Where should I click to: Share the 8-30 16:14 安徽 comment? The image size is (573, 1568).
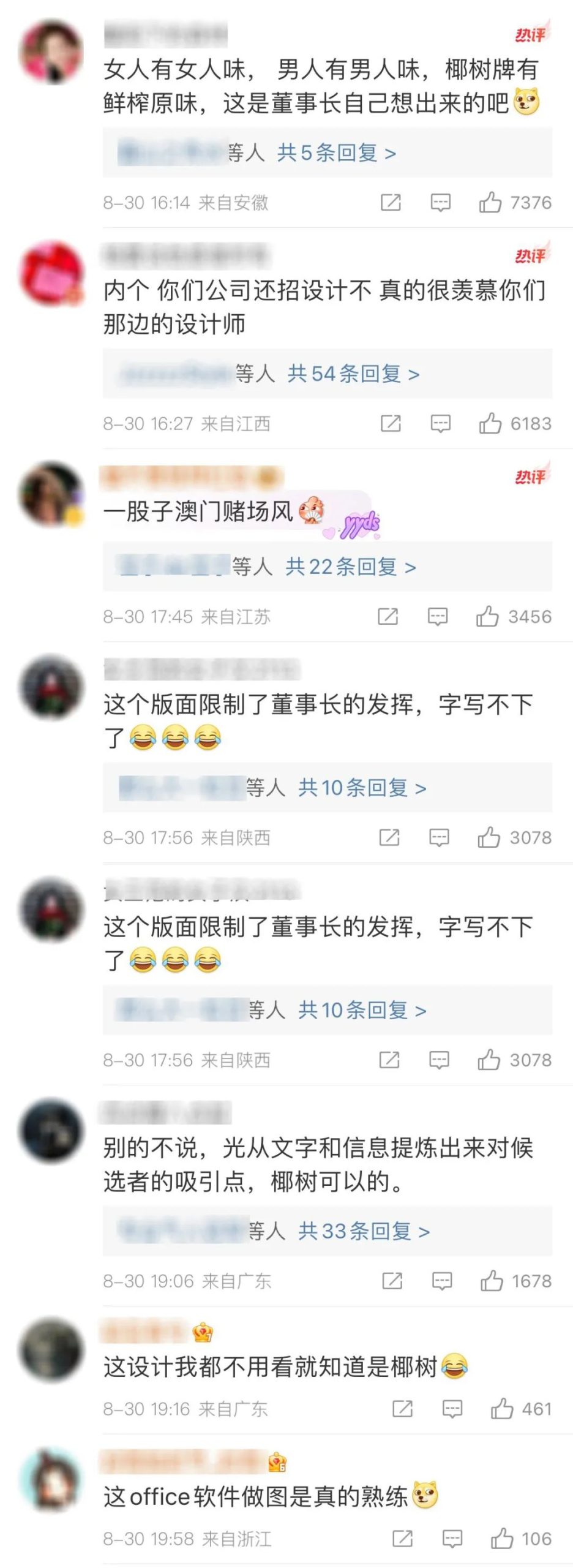[391, 202]
